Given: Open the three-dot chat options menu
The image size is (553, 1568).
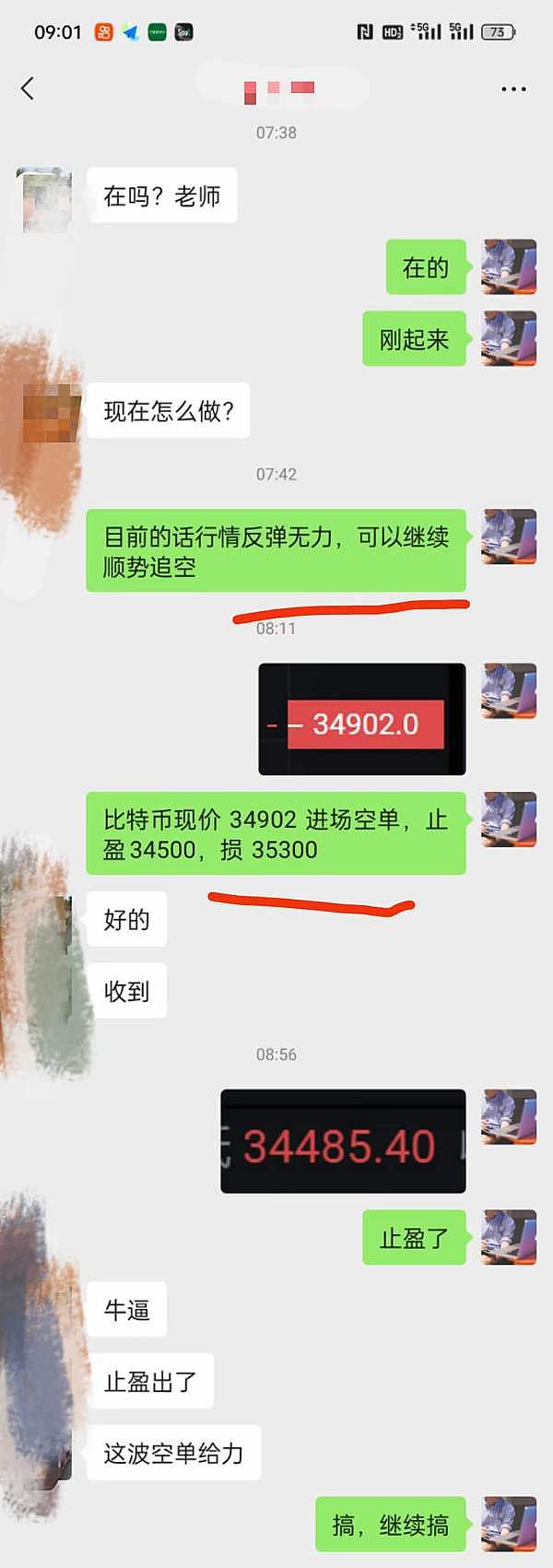Looking at the screenshot, I should pos(513,89).
